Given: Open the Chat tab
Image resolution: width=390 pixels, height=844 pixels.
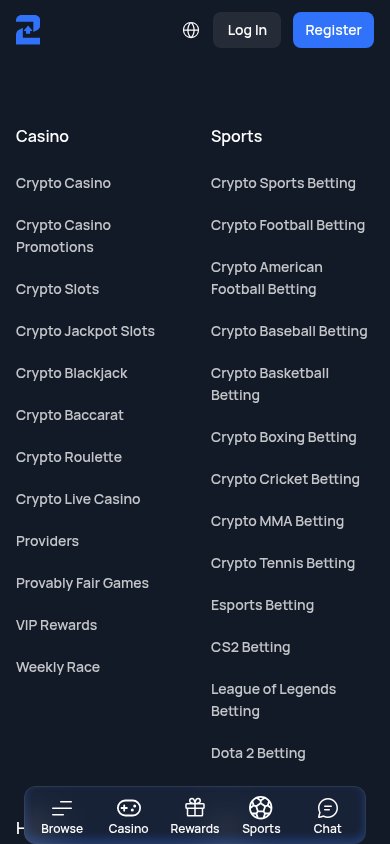Looking at the screenshot, I should [x=328, y=816].
